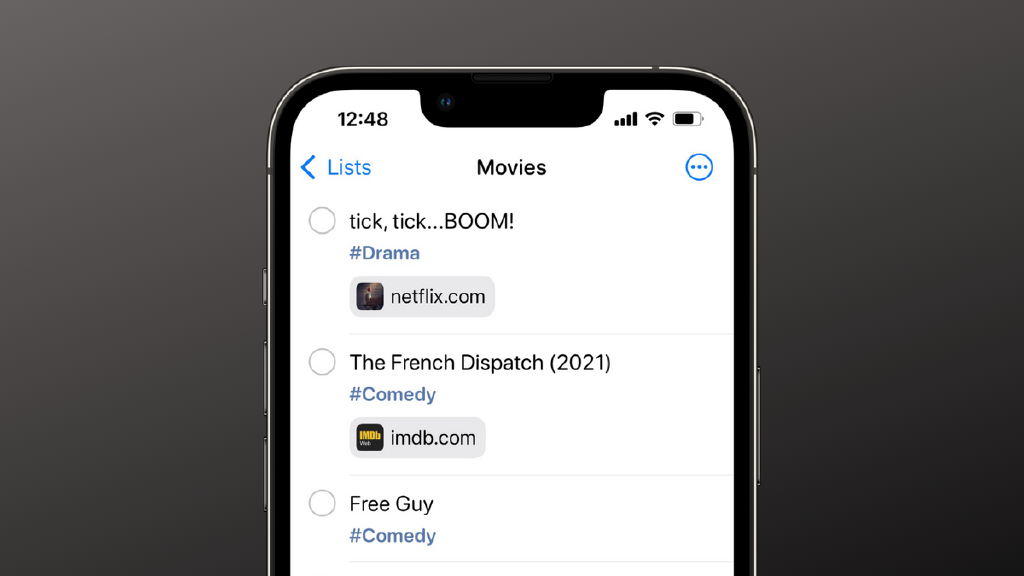The height and width of the screenshot is (576, 1024).
Task: Tap the #Comedy tag under Free Guy
Action: (392, 536)
